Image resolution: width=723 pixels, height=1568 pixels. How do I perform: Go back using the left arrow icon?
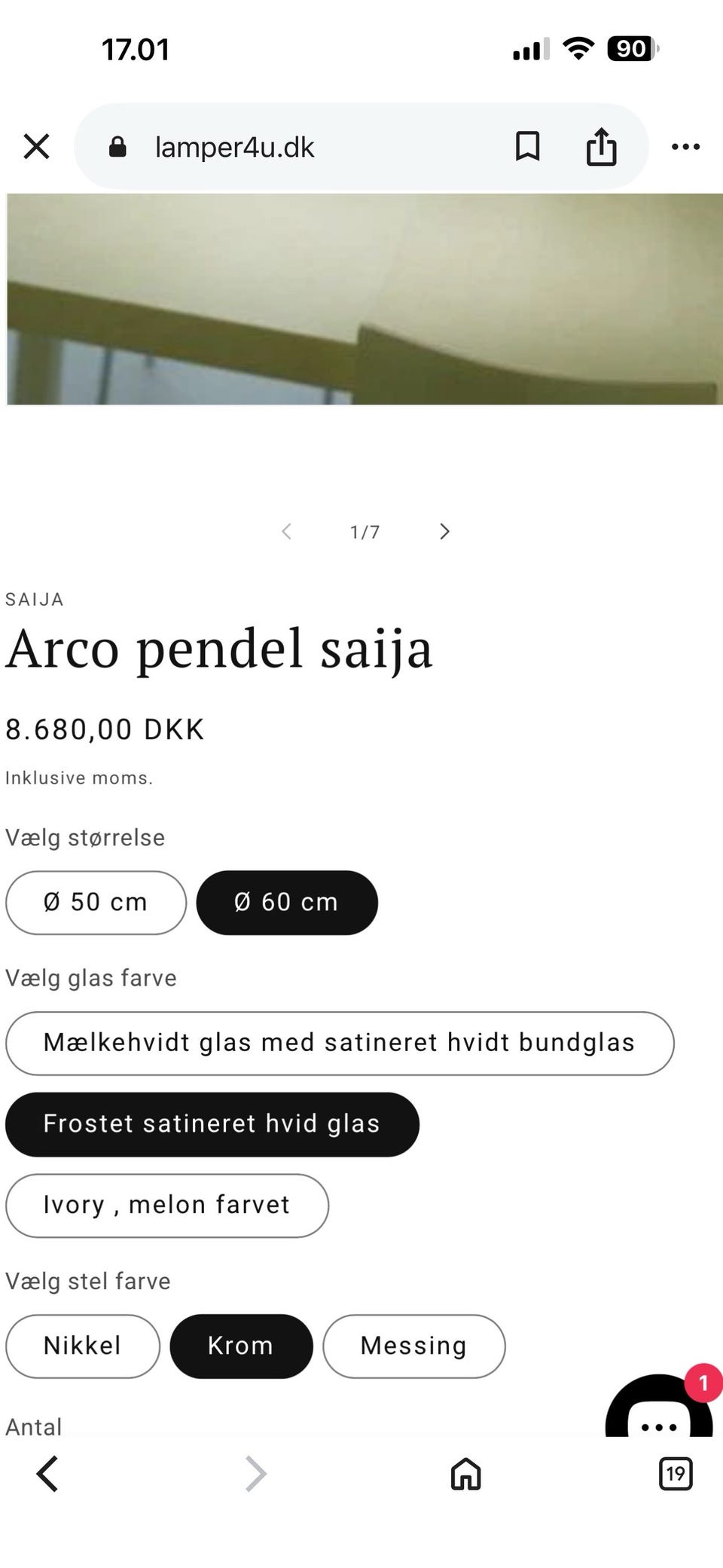[x=47, y=1475]
